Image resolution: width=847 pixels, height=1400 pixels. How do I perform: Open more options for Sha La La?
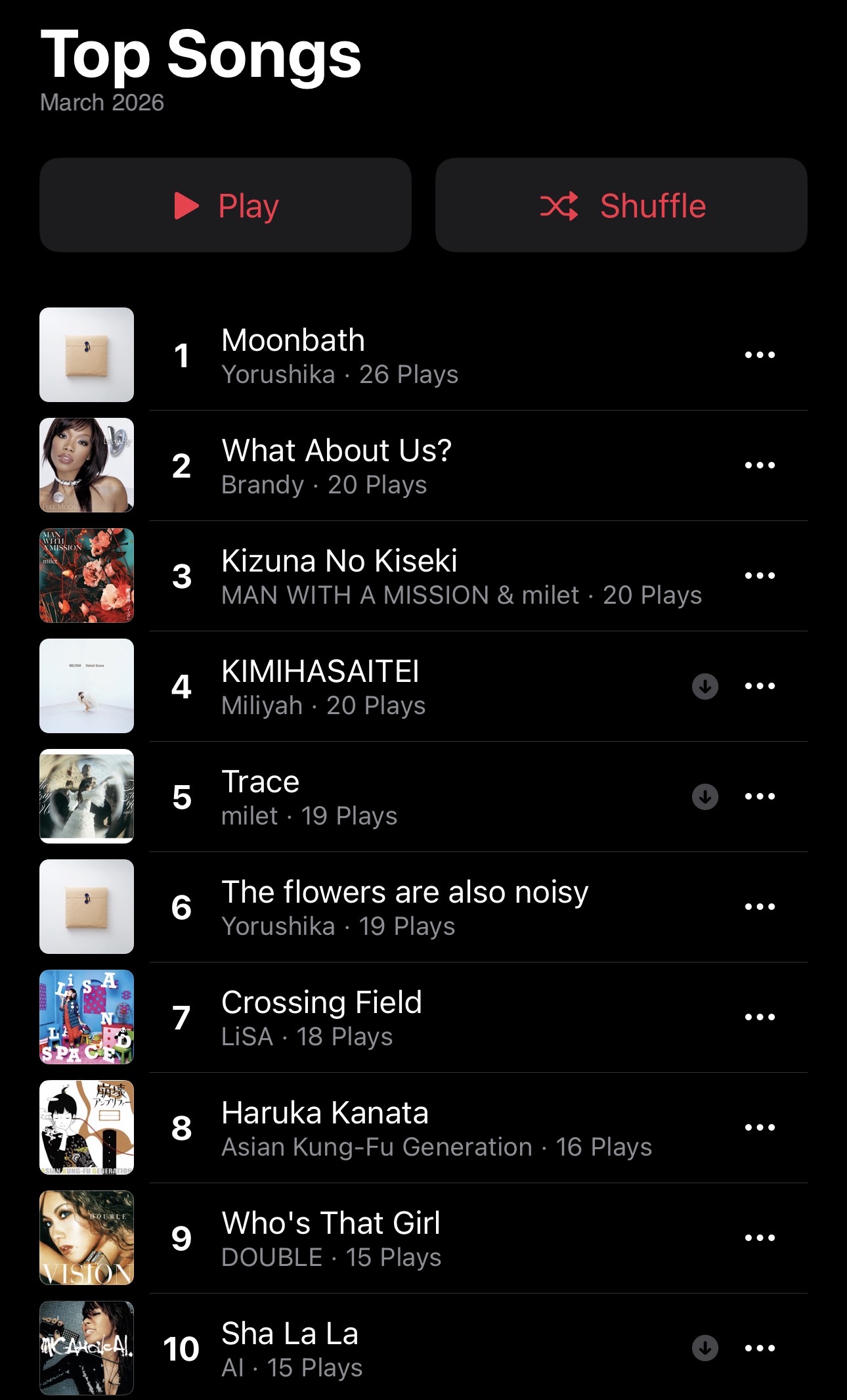click(x=760, y=1348)
